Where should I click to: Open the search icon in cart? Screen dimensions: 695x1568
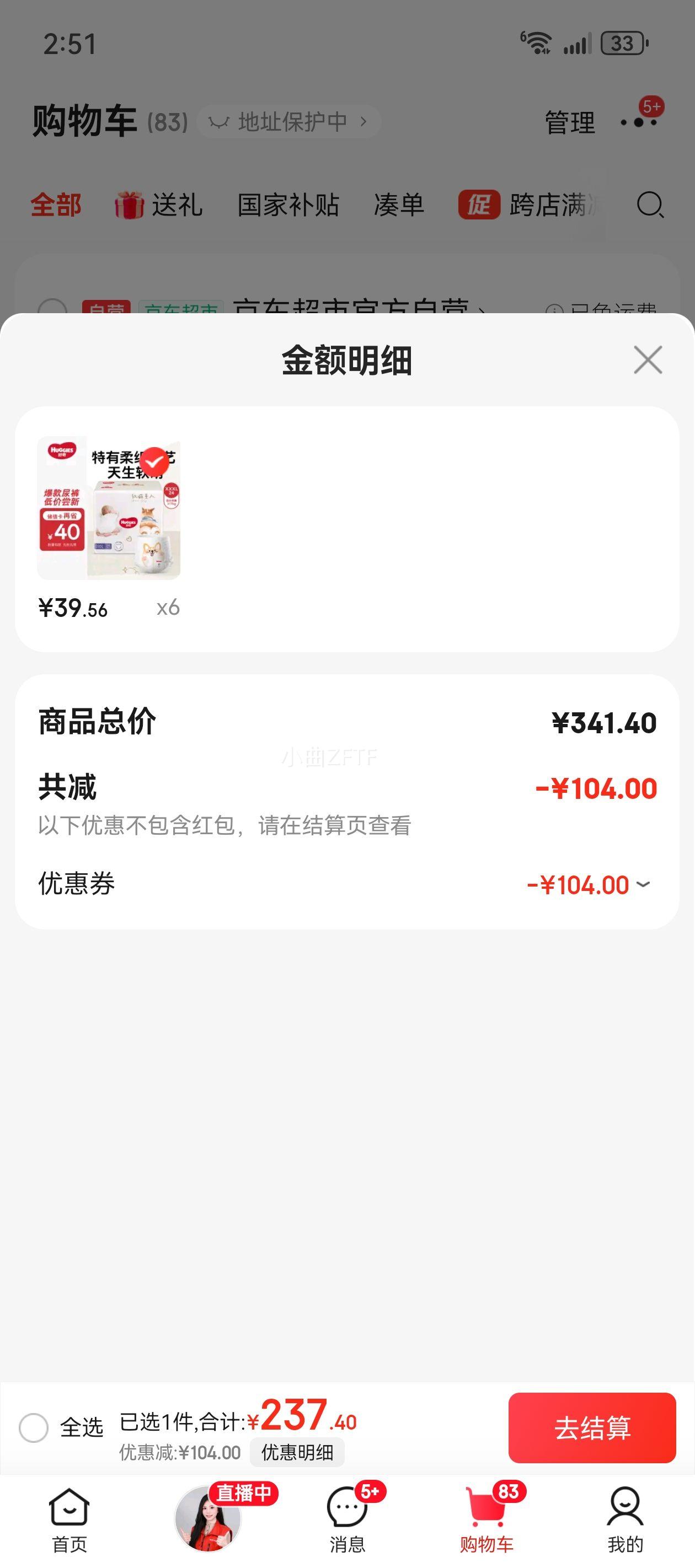(x=649, y=206)
